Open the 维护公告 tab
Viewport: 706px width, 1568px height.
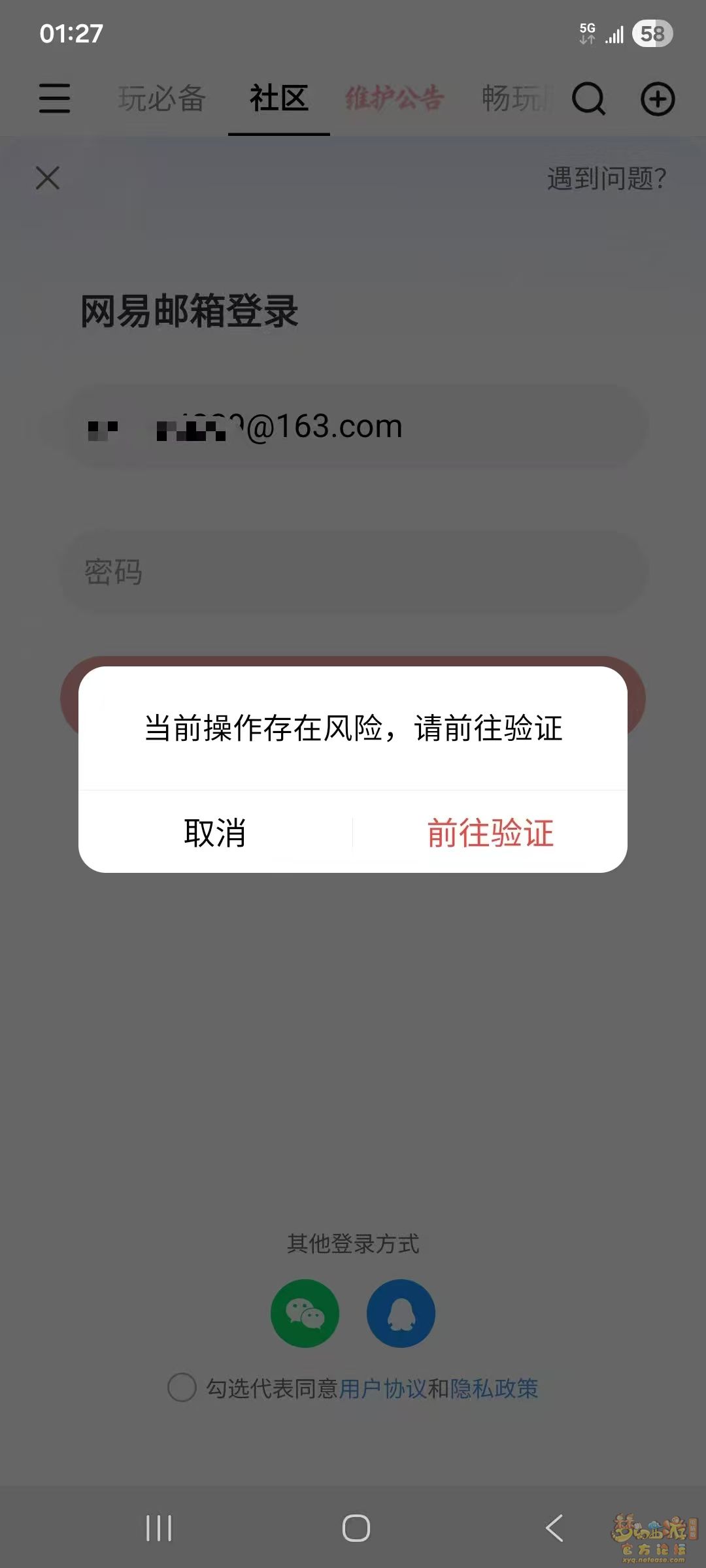coord(394,99)
